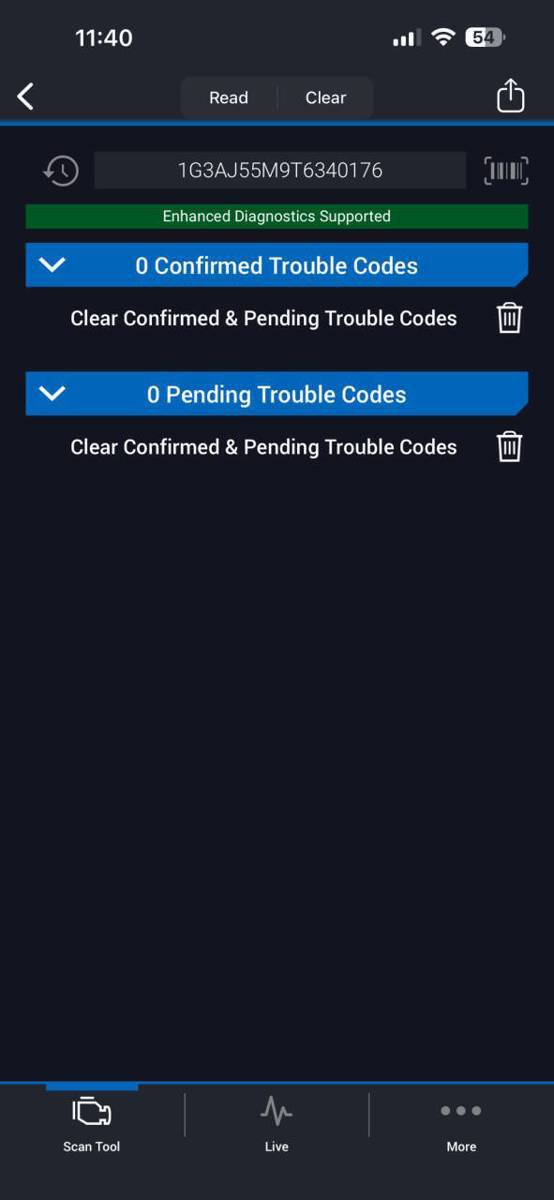Image resolution: width=554 pixels, height=1200 pixels.
Task: Scan VIN with the barcode icon
Action: tap(506, 171)
